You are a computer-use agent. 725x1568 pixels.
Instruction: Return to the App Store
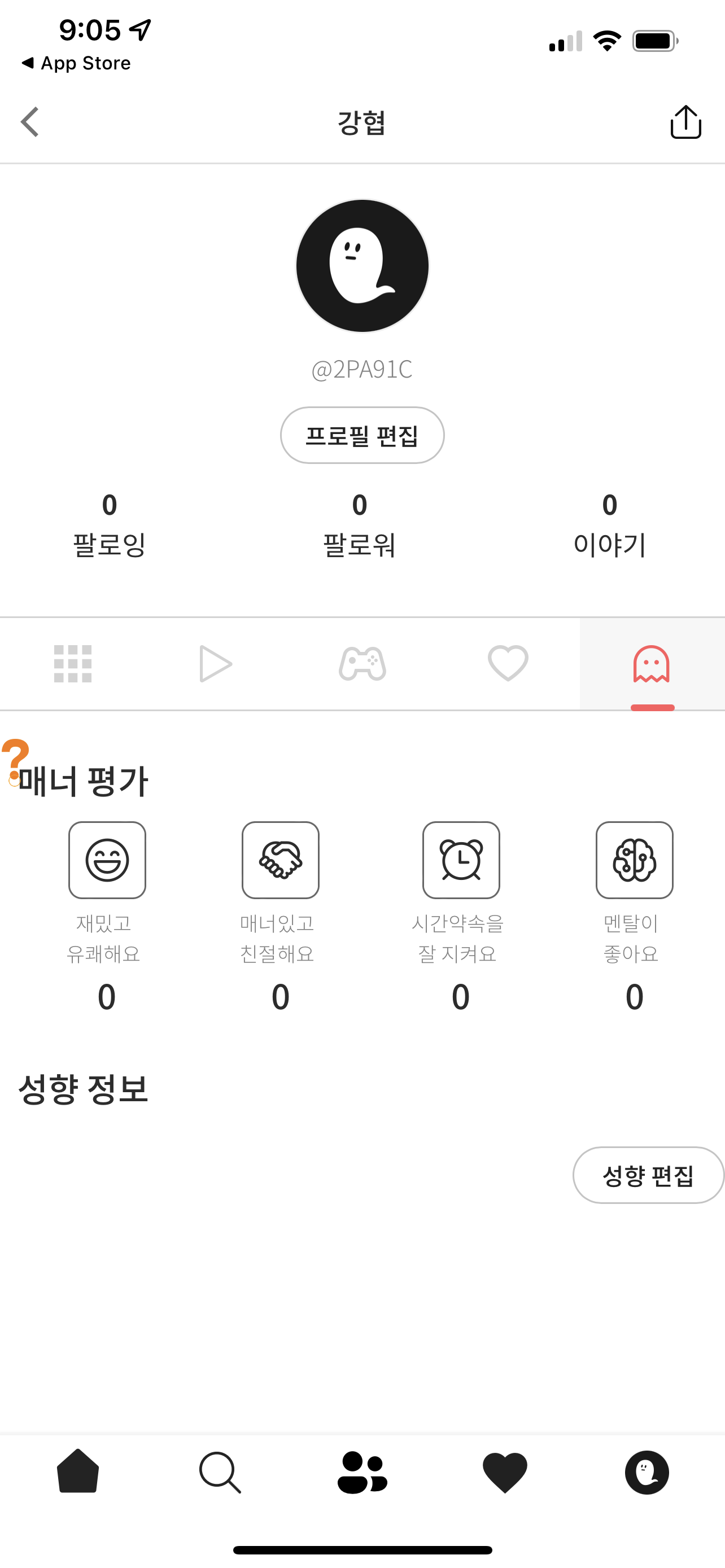coord(77,63)
